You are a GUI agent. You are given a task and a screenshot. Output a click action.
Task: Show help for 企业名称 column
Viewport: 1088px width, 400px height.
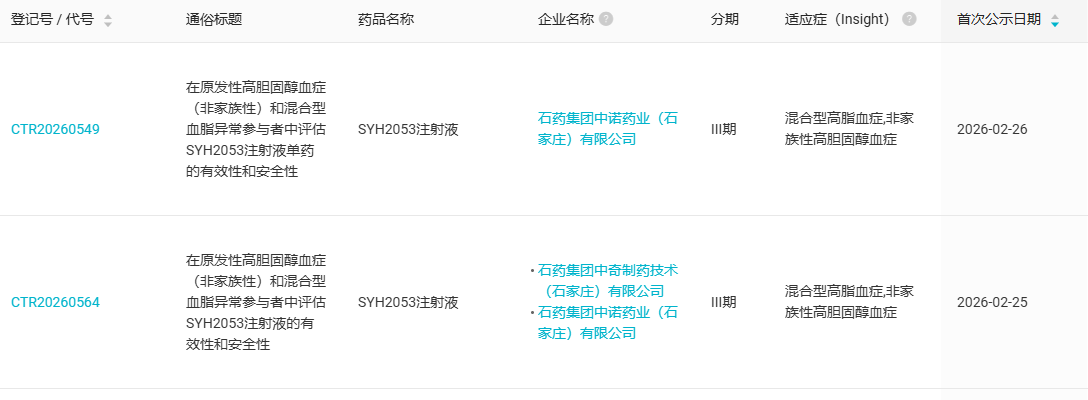click(x=606, y=19)
